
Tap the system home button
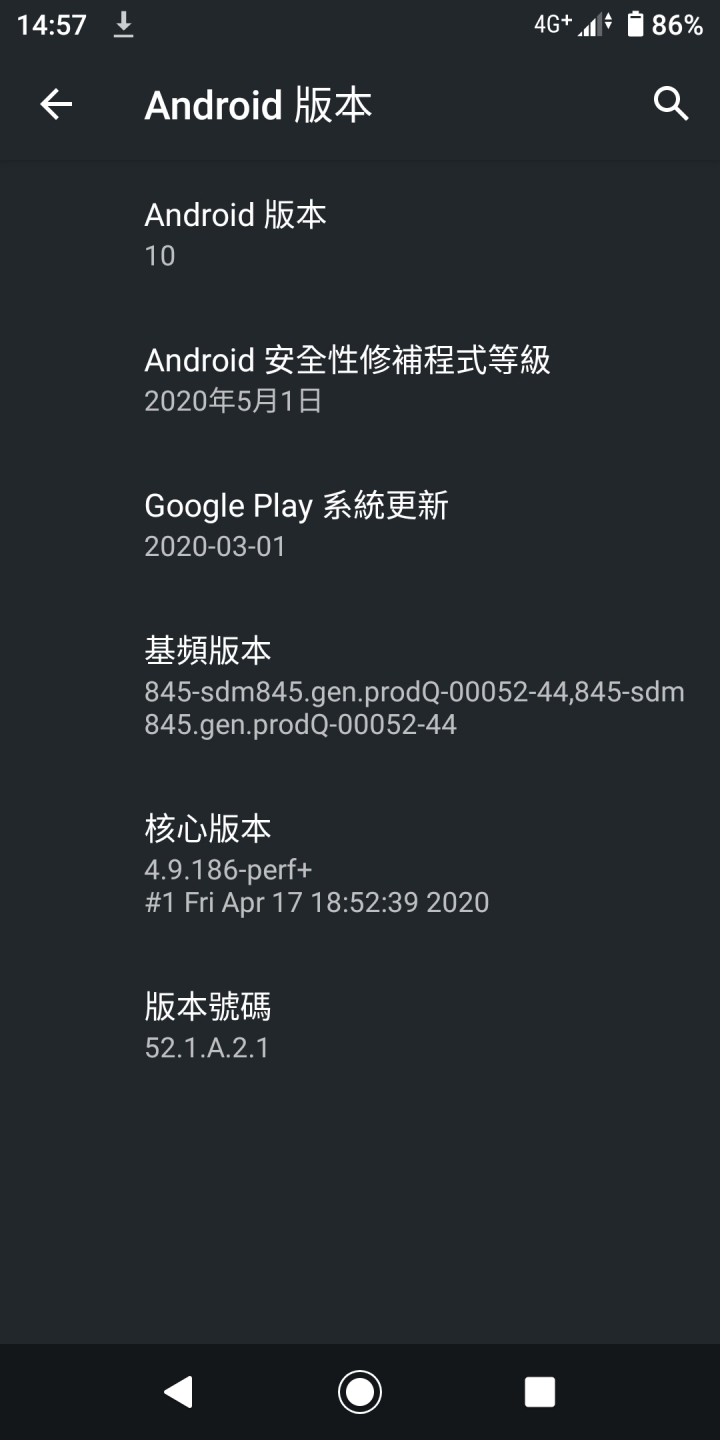tap(360, 1392)
